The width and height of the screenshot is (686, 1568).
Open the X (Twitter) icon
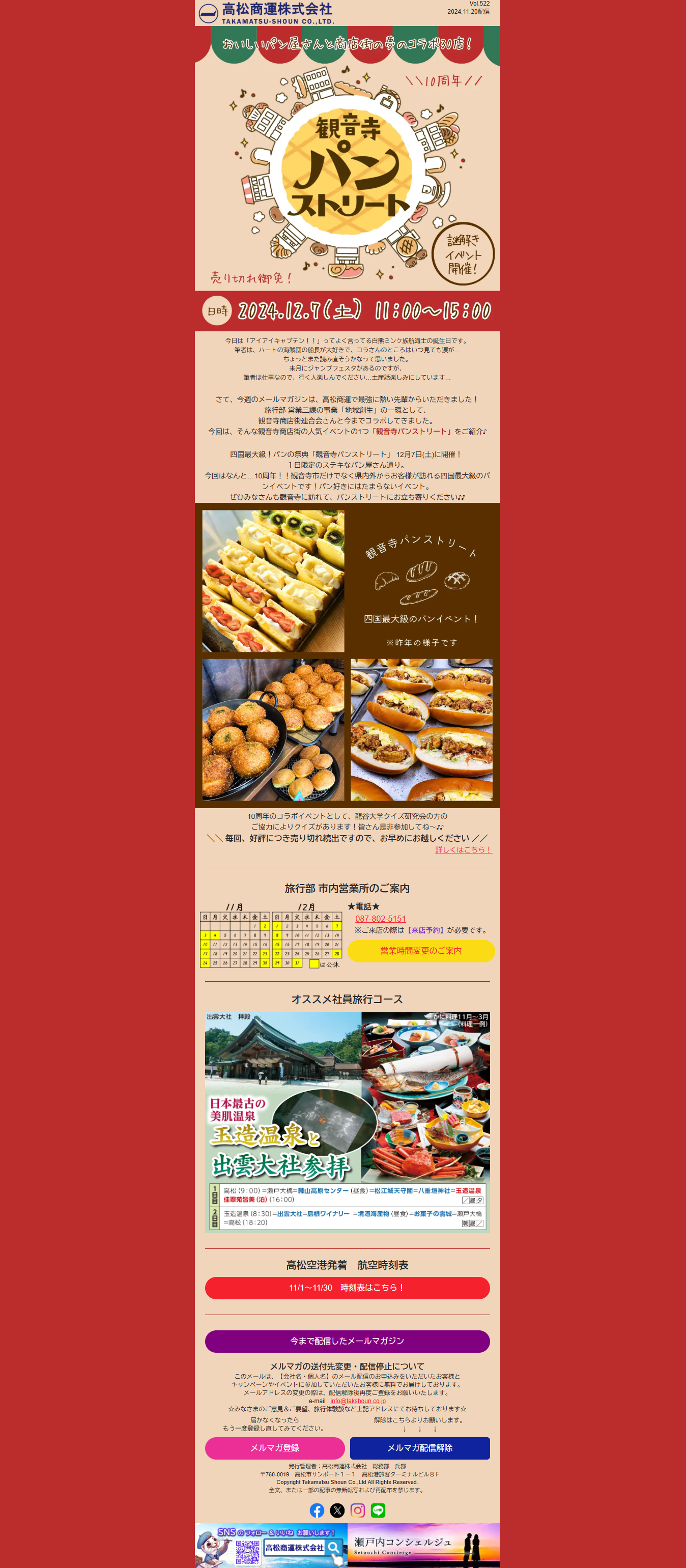pyautogui.click(x=337, y=1510)
